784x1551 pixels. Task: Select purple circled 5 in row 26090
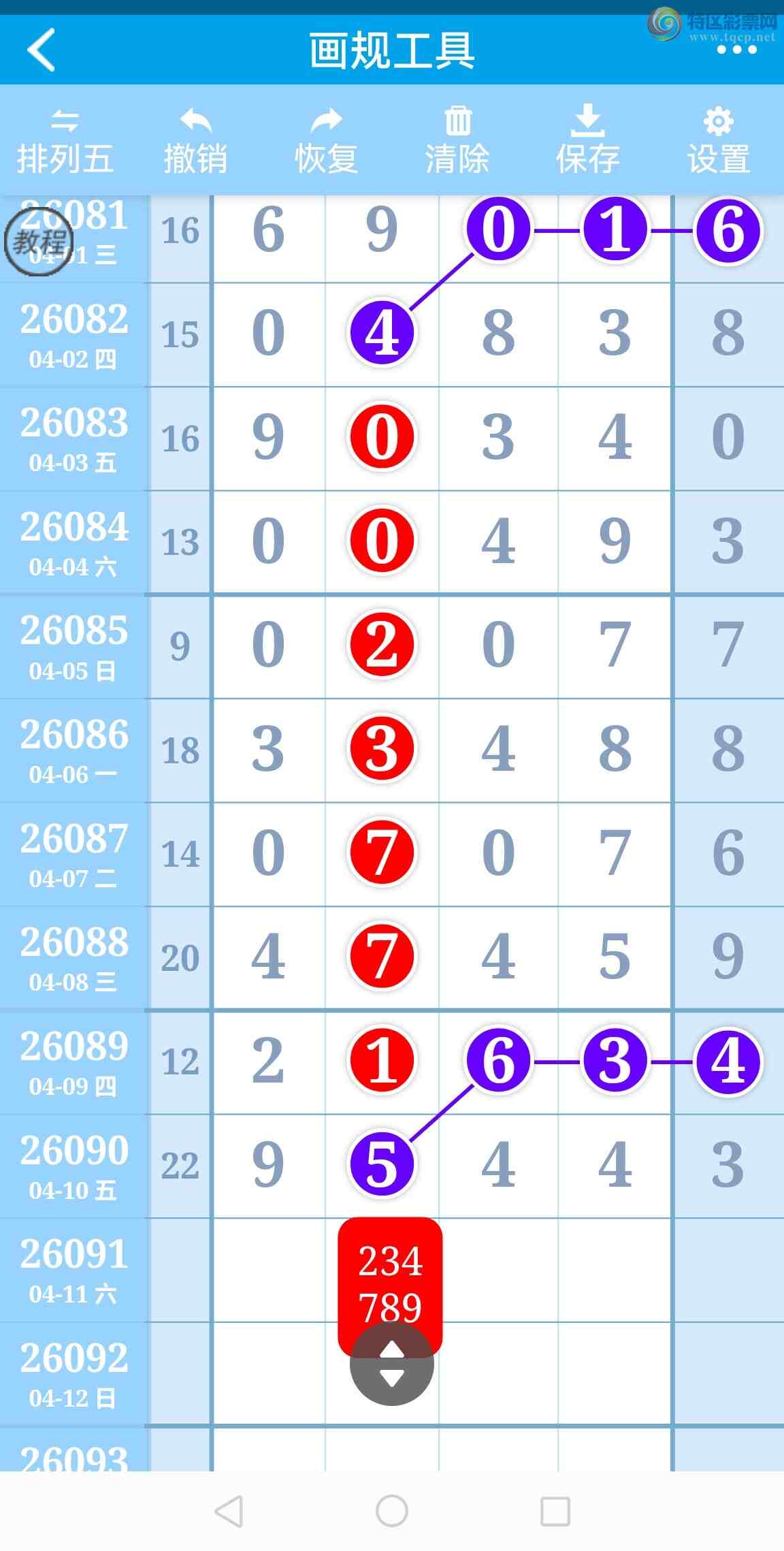pos(382,1164)
